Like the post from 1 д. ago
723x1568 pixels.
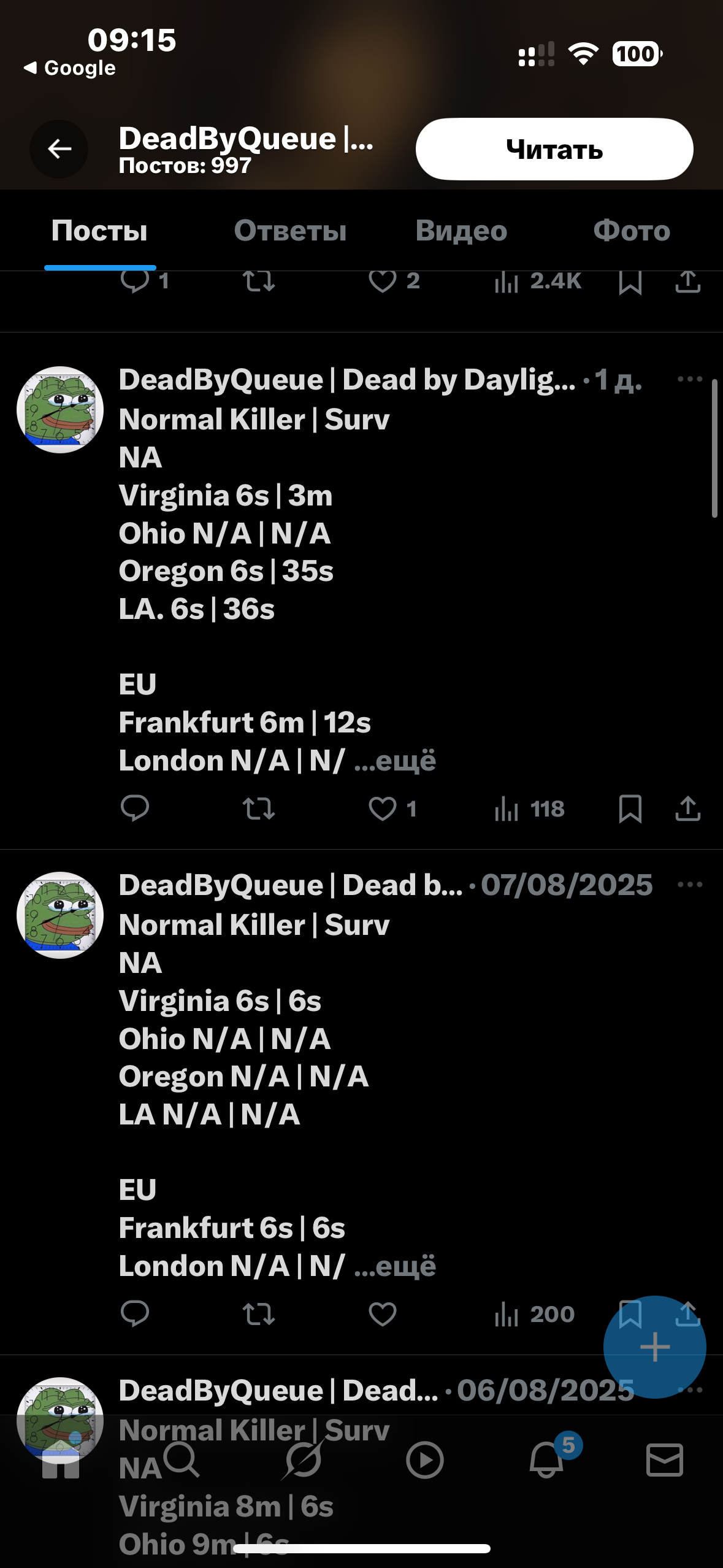(x=383, y=809)
